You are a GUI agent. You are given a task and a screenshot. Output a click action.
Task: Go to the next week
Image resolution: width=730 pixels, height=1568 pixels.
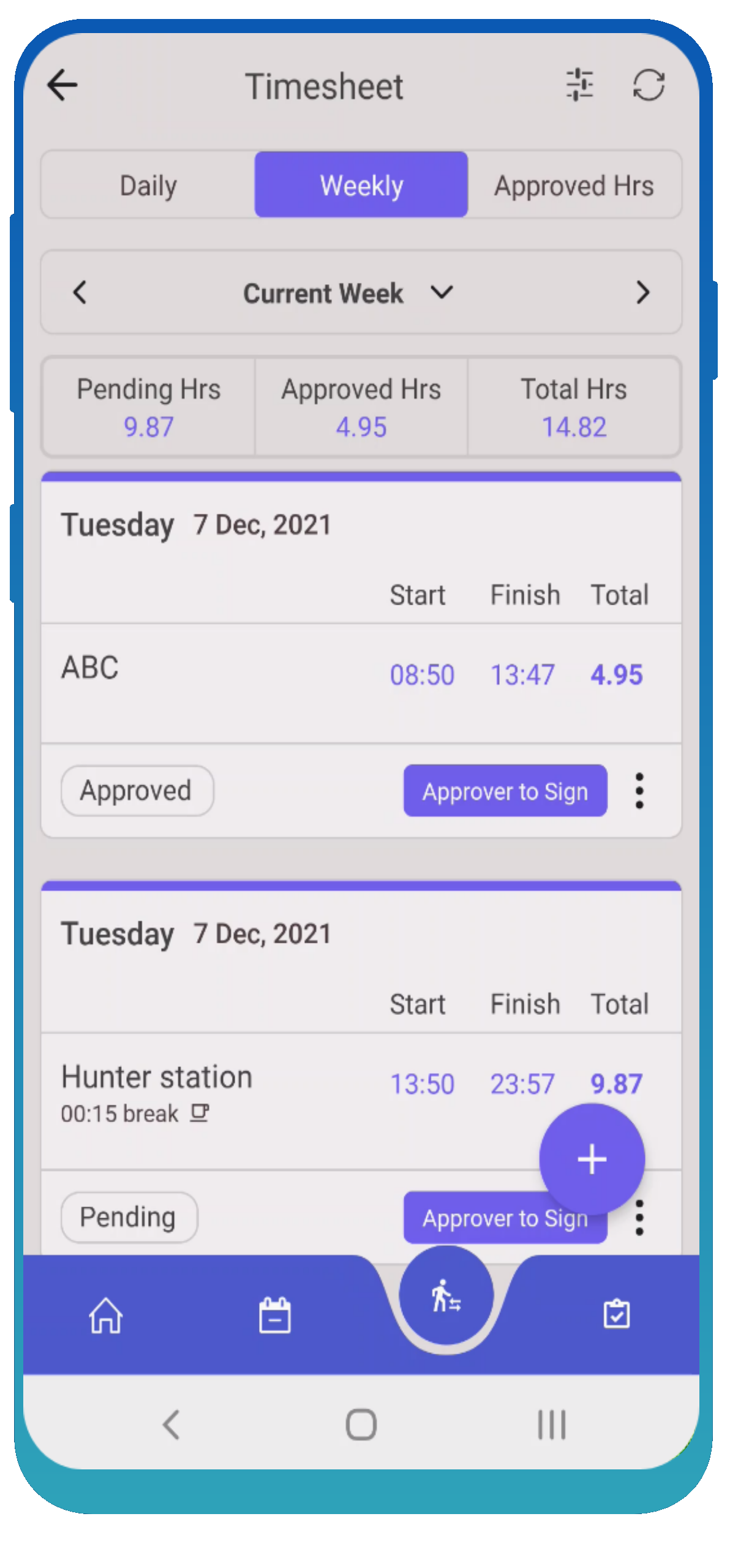(642, 292)
